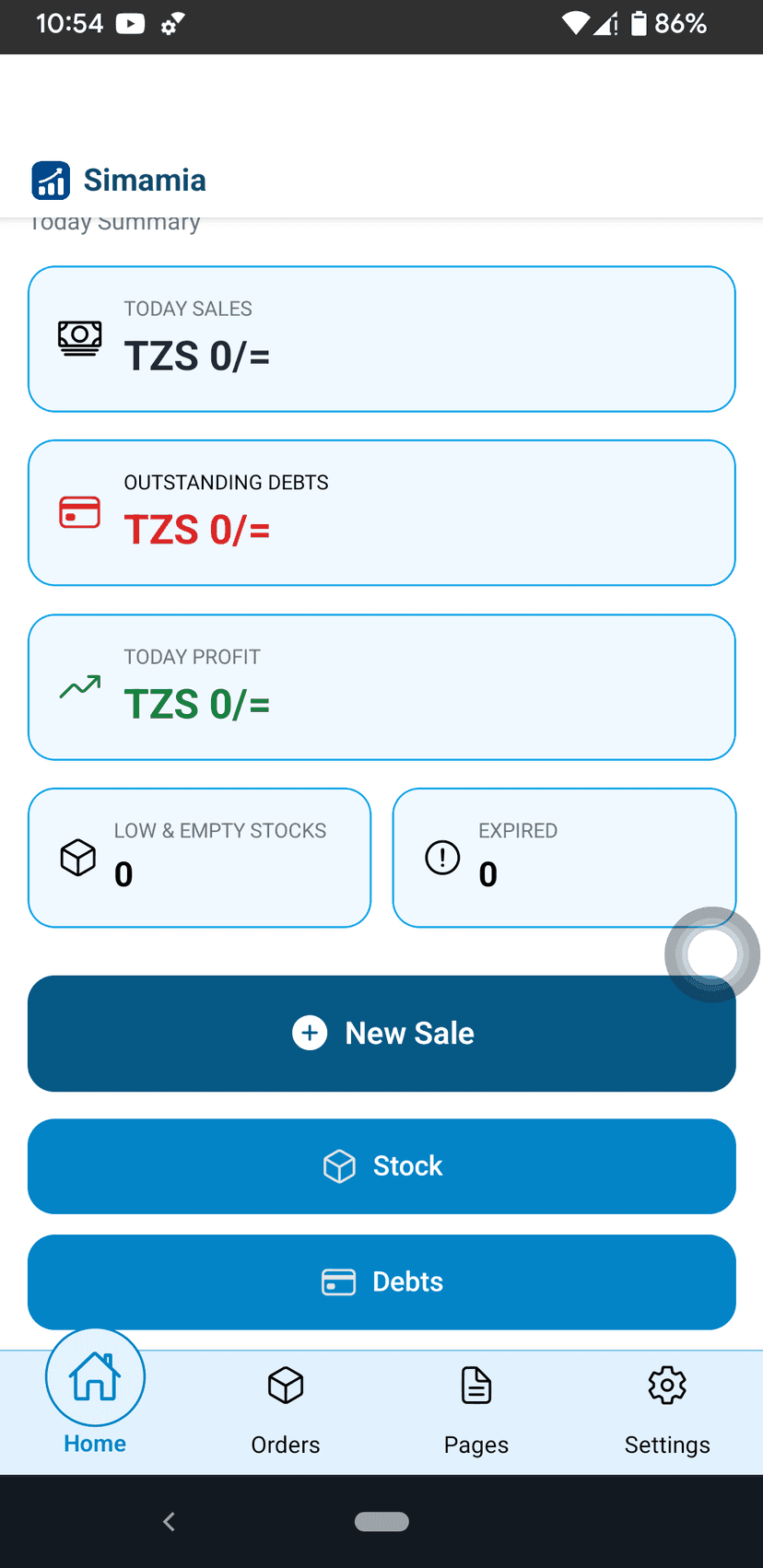763x1568 pixels.
Task: Tap the red card icon beside Outstanding Debts
Action: pos(79,512)
